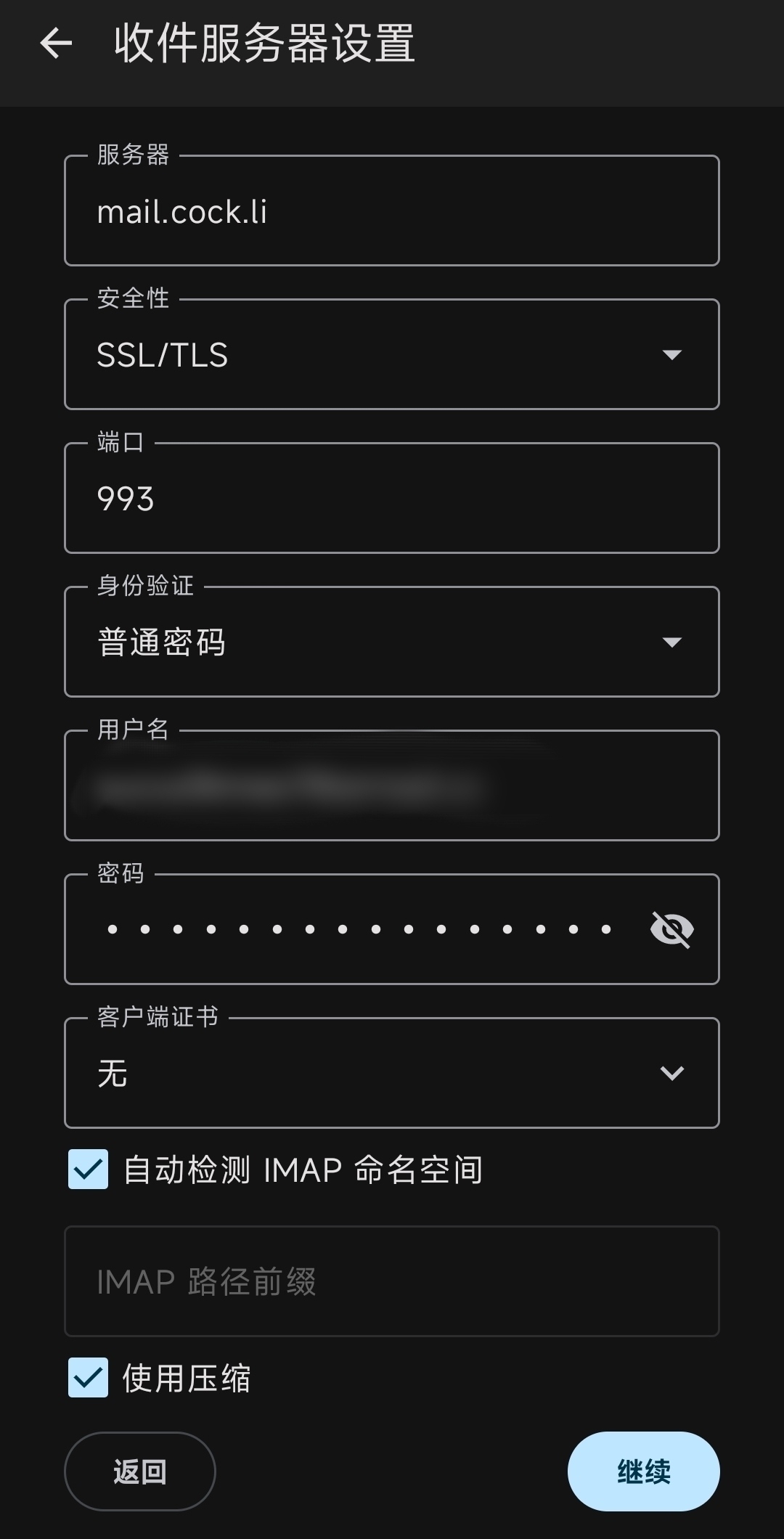
Task: Tap 继续 to continue setup
Action: tap(643, 1471)
